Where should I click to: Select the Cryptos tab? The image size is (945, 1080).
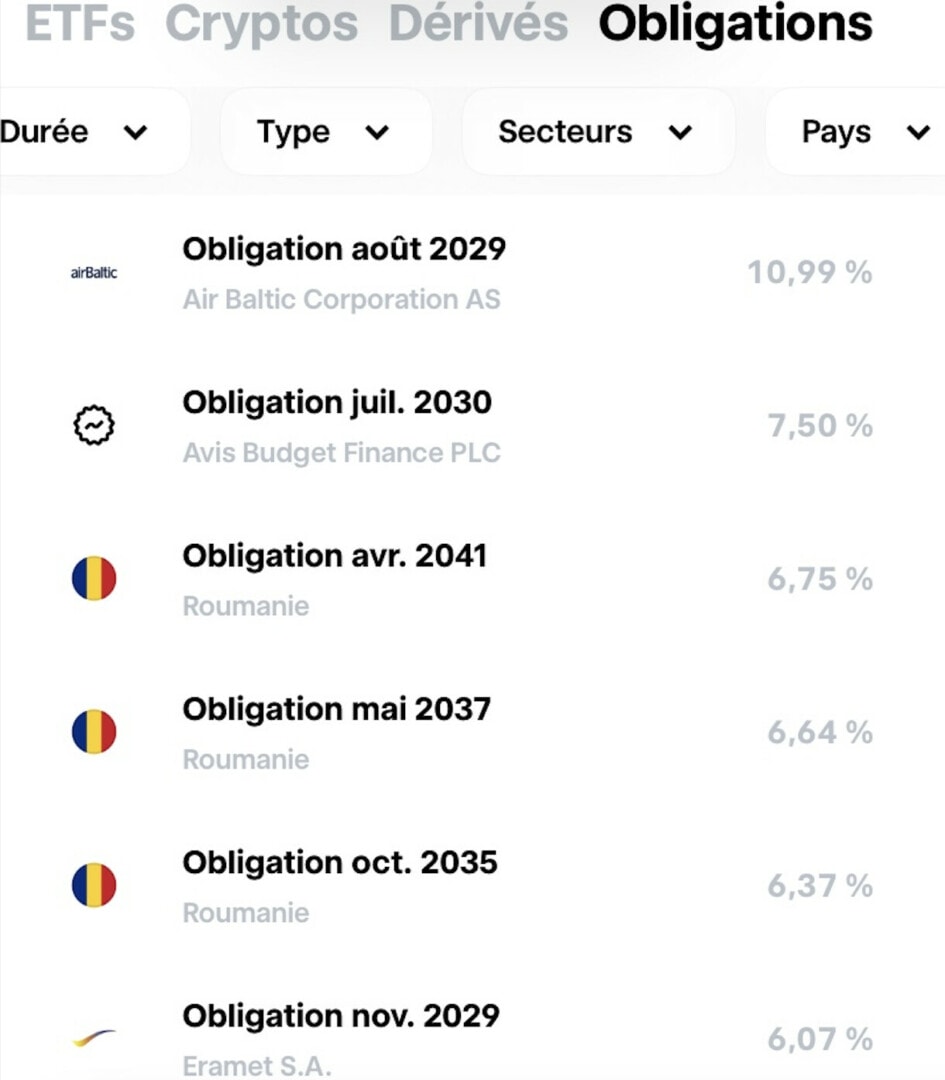[x=262, y=26]
